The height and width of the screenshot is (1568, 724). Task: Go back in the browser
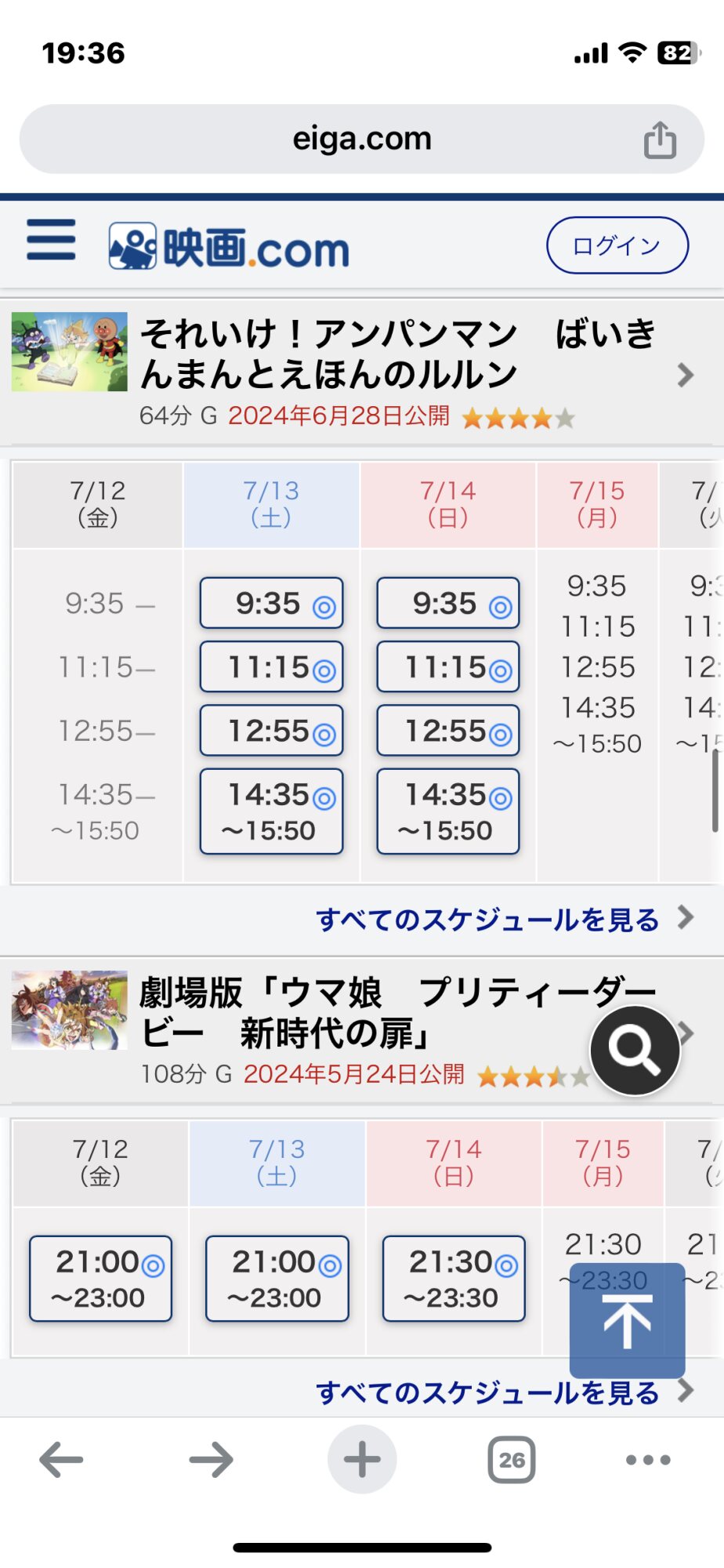tap(61, 1460)
